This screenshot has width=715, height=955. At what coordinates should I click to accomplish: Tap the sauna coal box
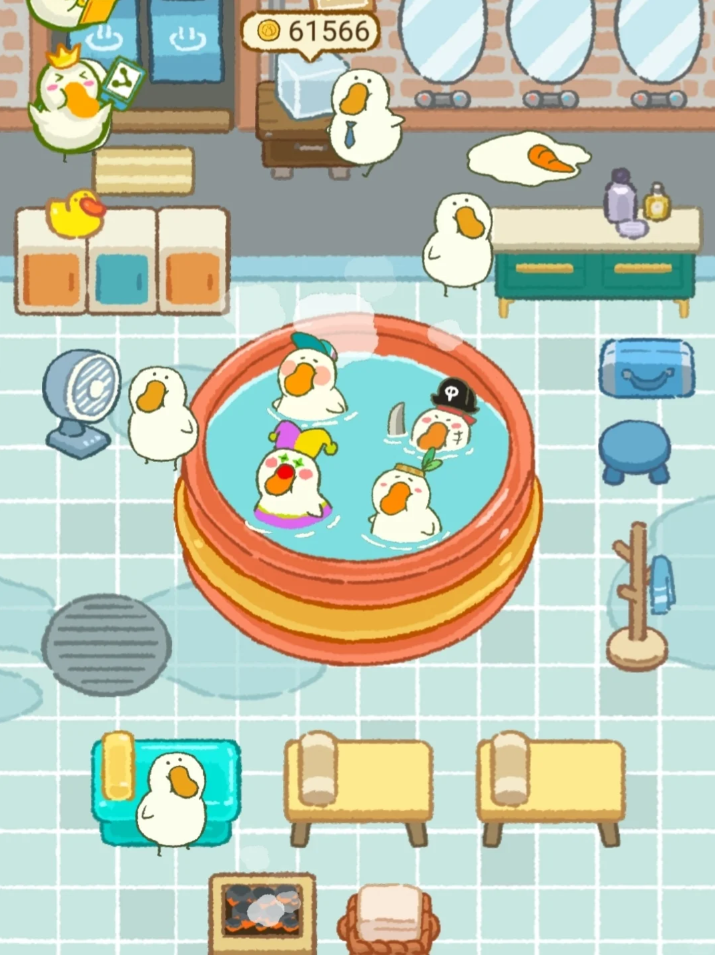pyautogui.click(x=262, y=912)
